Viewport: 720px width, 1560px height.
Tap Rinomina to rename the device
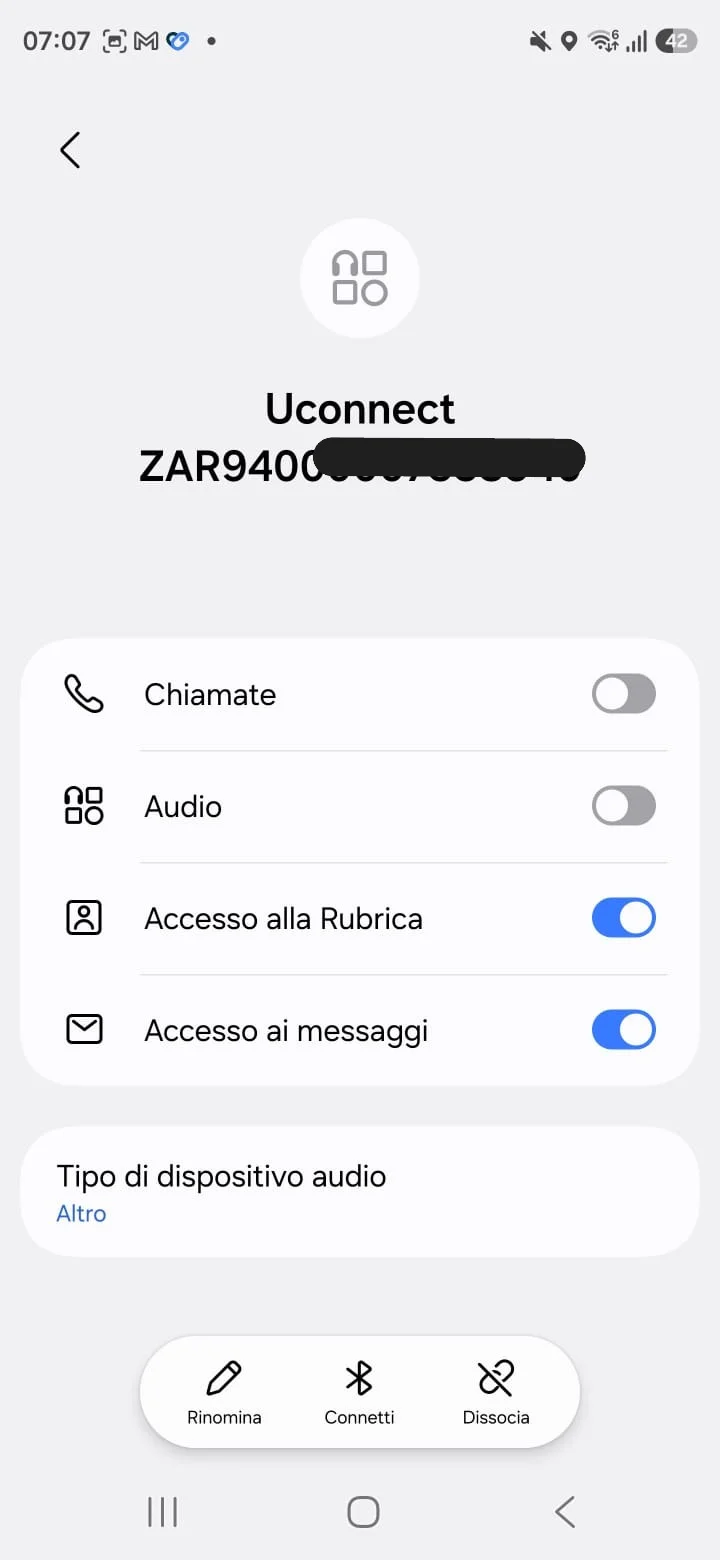click(224, 1392)
